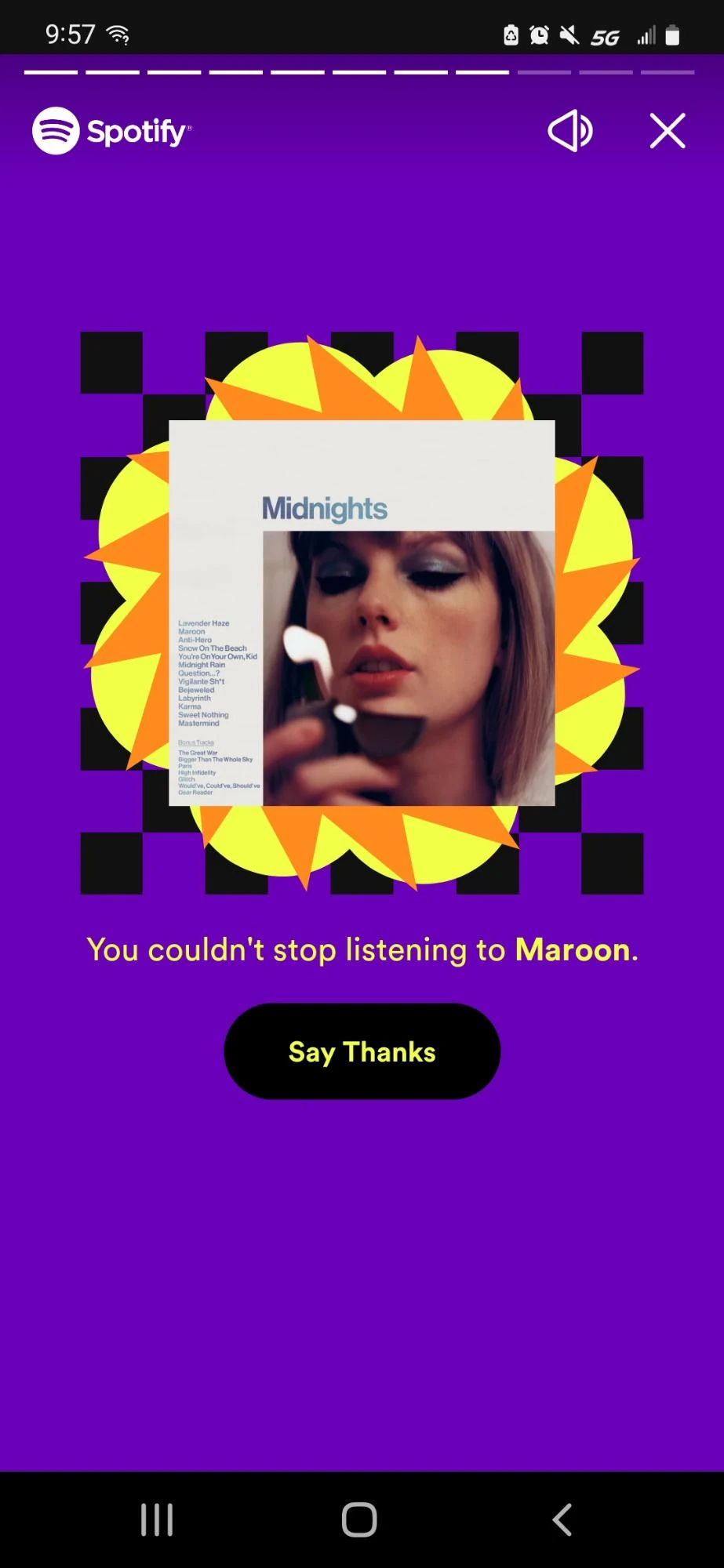
Task: Tap the battery saver icon in the status bar
Action: pyautogui.click(x=511, y=34)
